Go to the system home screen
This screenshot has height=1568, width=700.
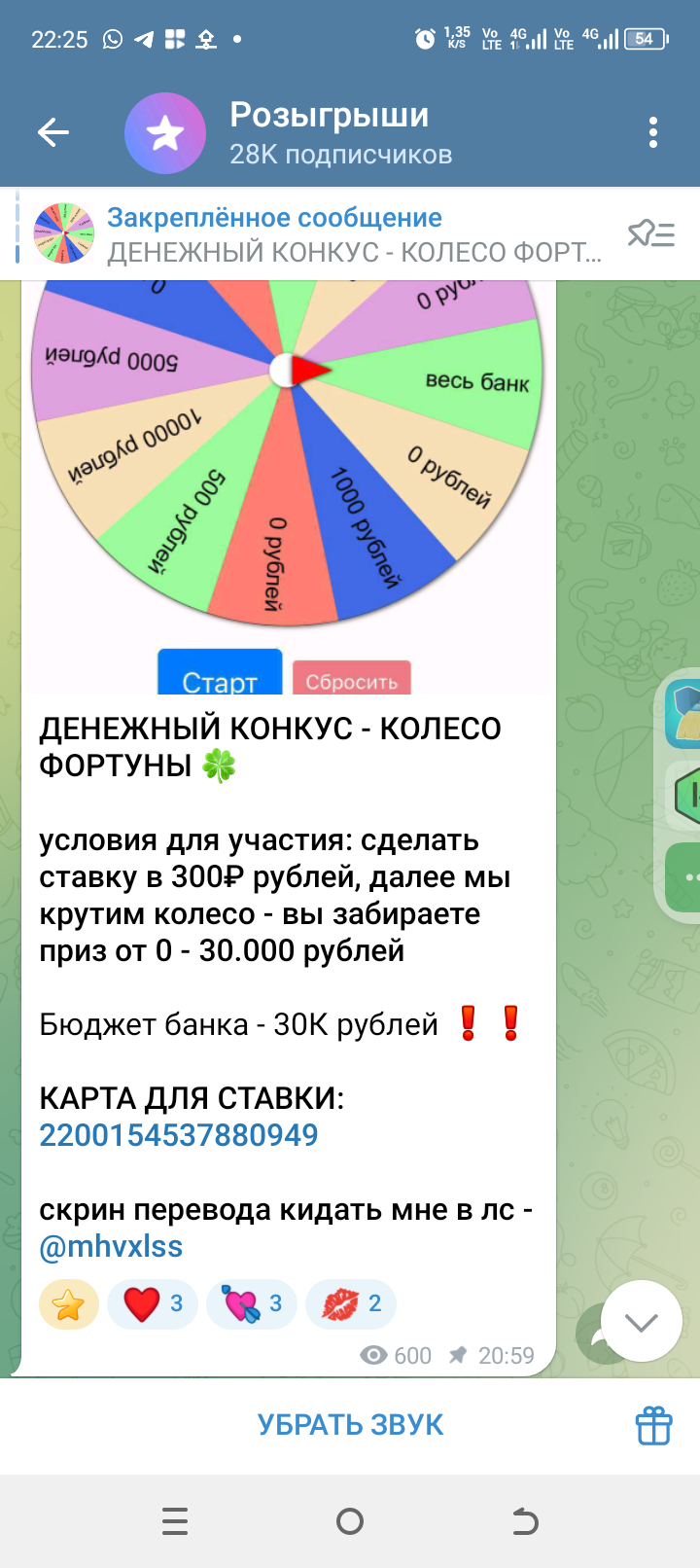(x=350, y=1521)
